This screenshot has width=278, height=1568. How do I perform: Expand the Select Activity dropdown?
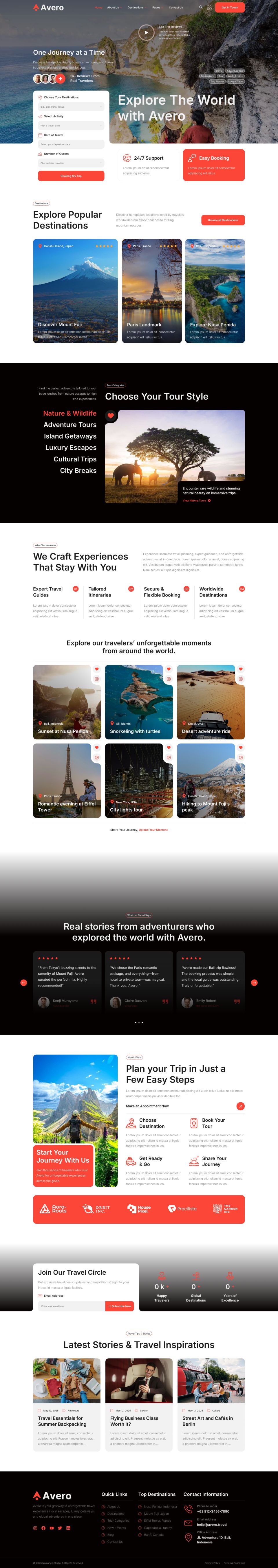pos(71,125)
